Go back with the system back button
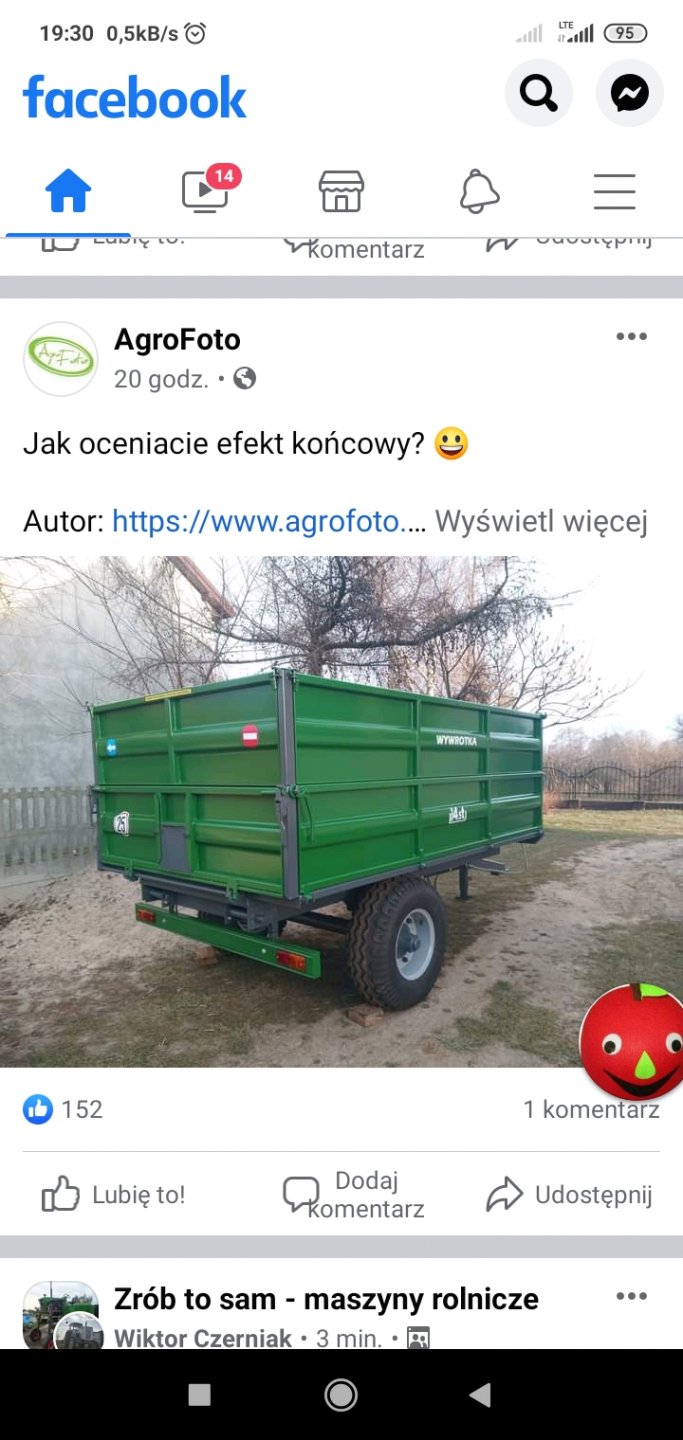683x1440 pixels. click(480, 1395)
